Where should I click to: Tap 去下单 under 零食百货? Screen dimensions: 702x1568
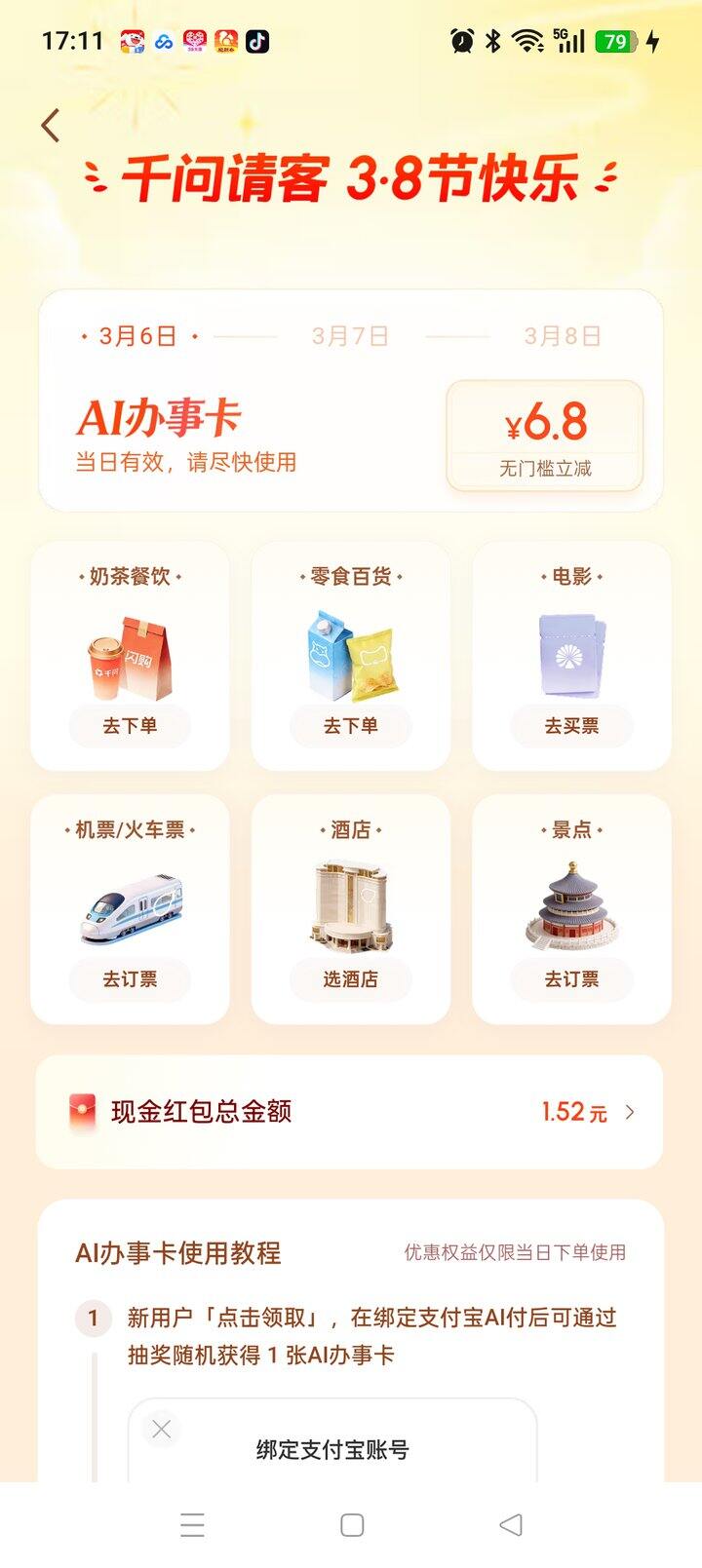tap(351, 726)
